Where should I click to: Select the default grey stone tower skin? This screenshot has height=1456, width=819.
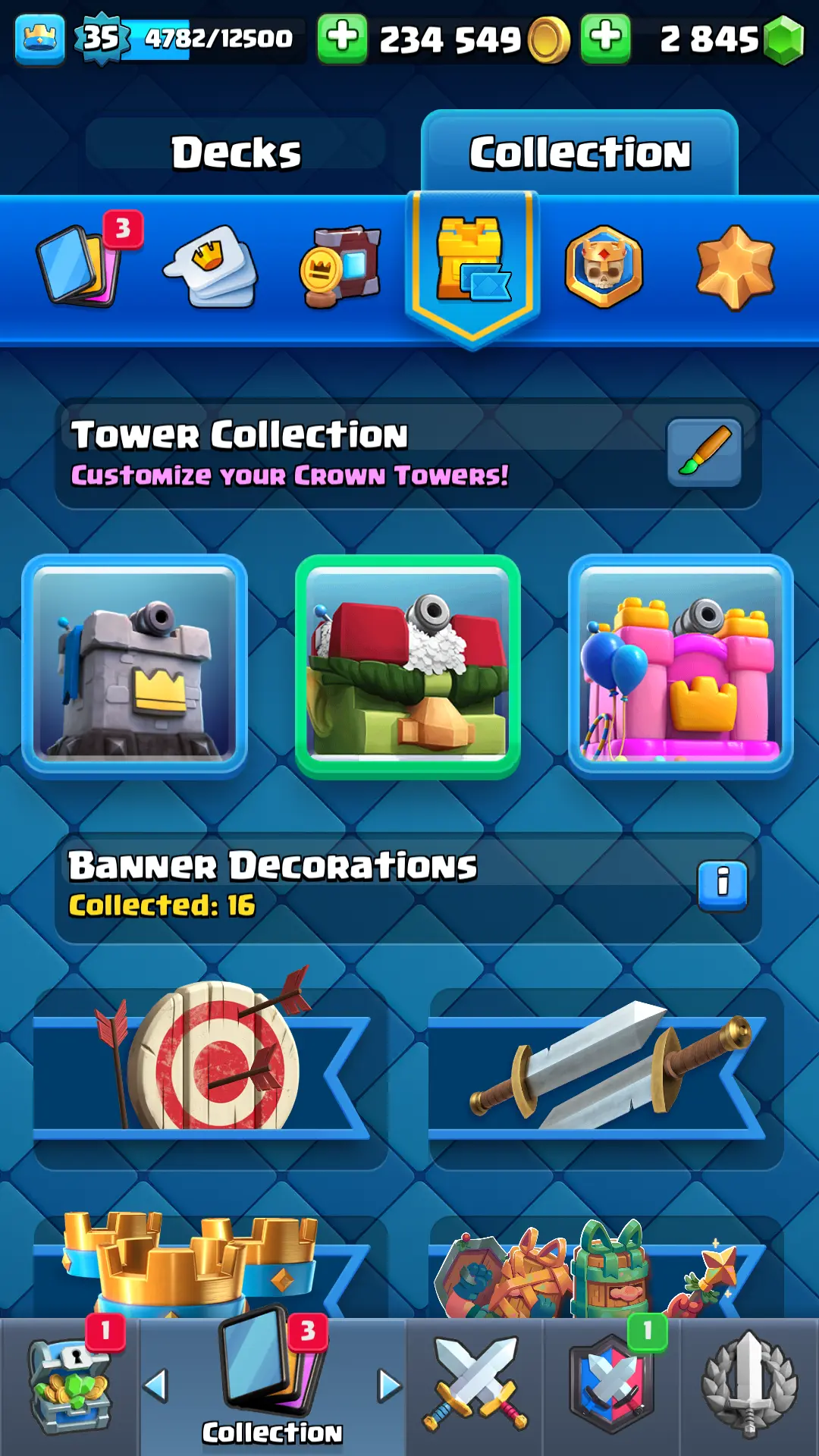(x=135, y=666)
